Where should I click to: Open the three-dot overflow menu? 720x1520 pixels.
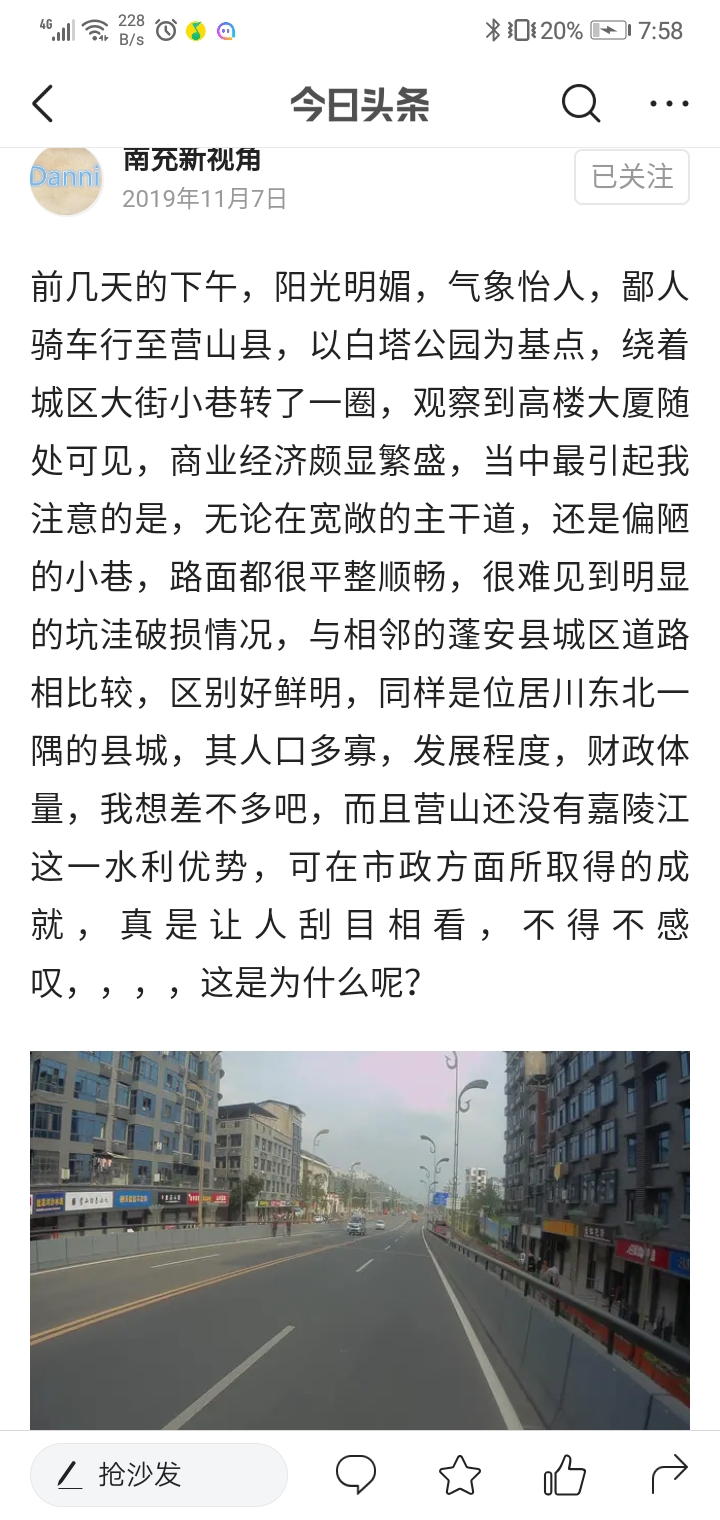pos(669,104)
